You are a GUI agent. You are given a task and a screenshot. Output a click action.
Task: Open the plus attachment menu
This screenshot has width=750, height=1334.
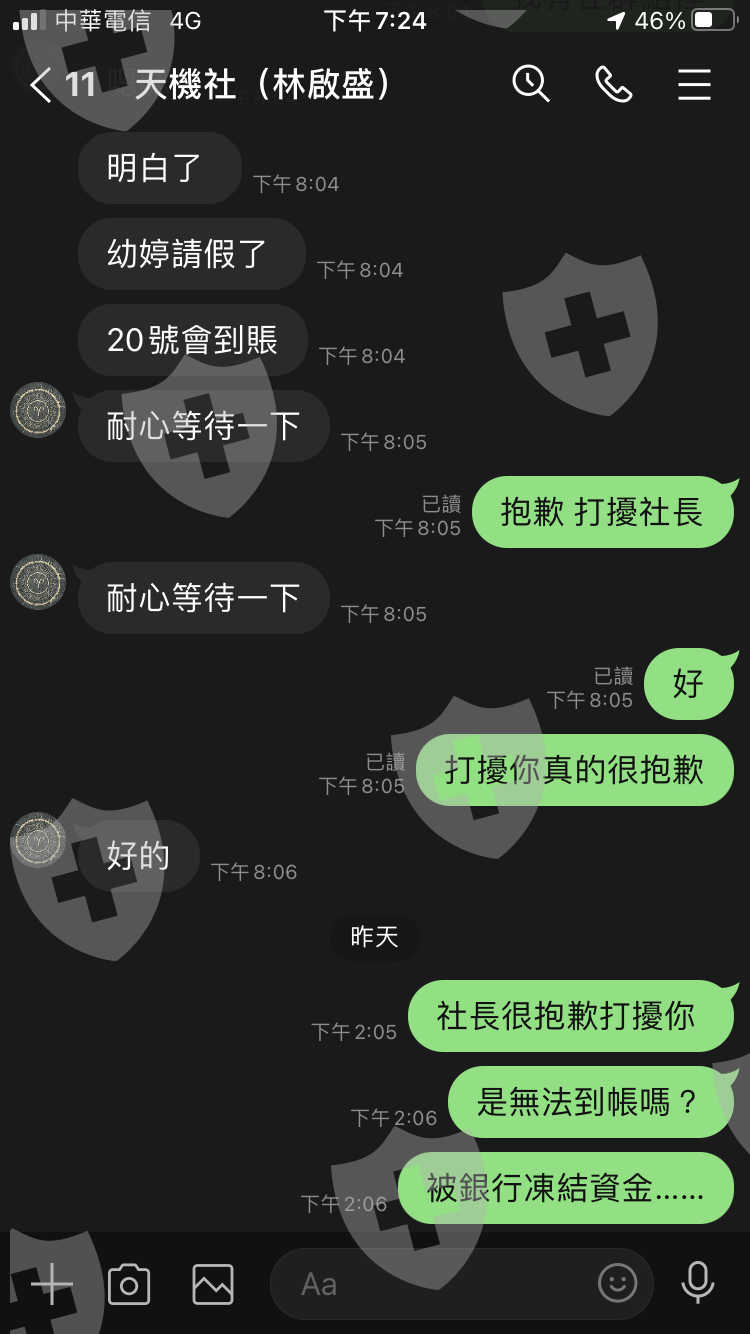click(51, 1284)
